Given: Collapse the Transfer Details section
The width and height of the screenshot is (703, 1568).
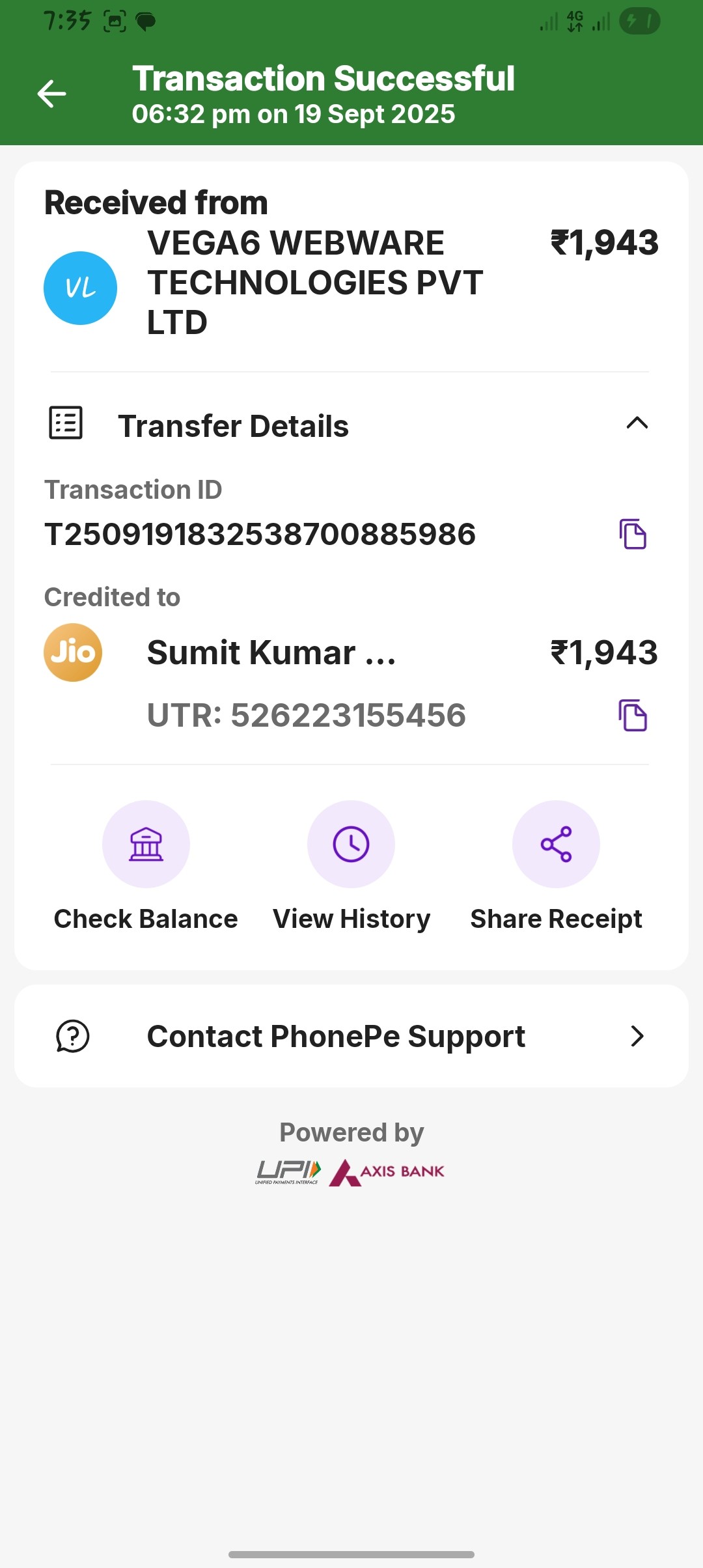Looking at the screenshot, I should tap(637, 424).
